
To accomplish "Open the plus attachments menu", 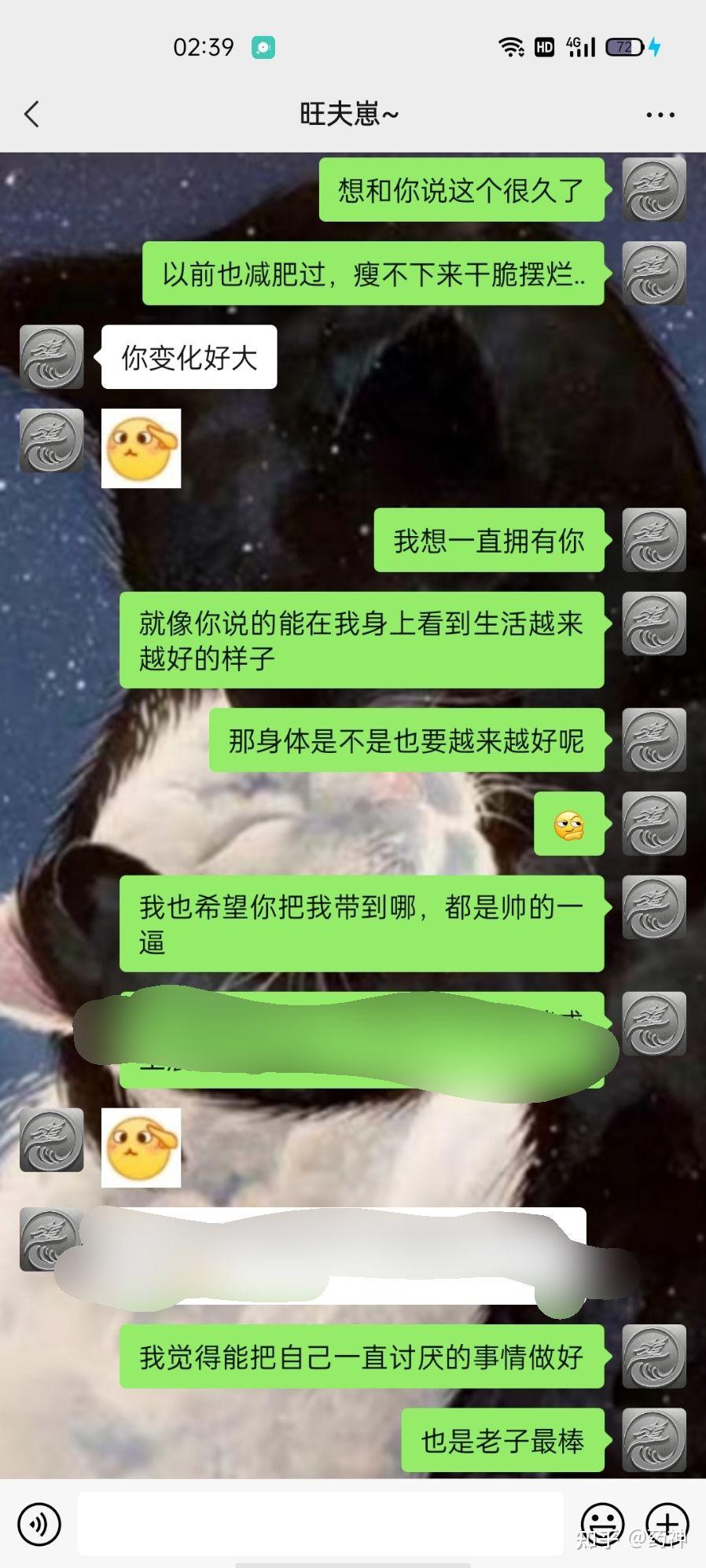I will (667, 1523).
